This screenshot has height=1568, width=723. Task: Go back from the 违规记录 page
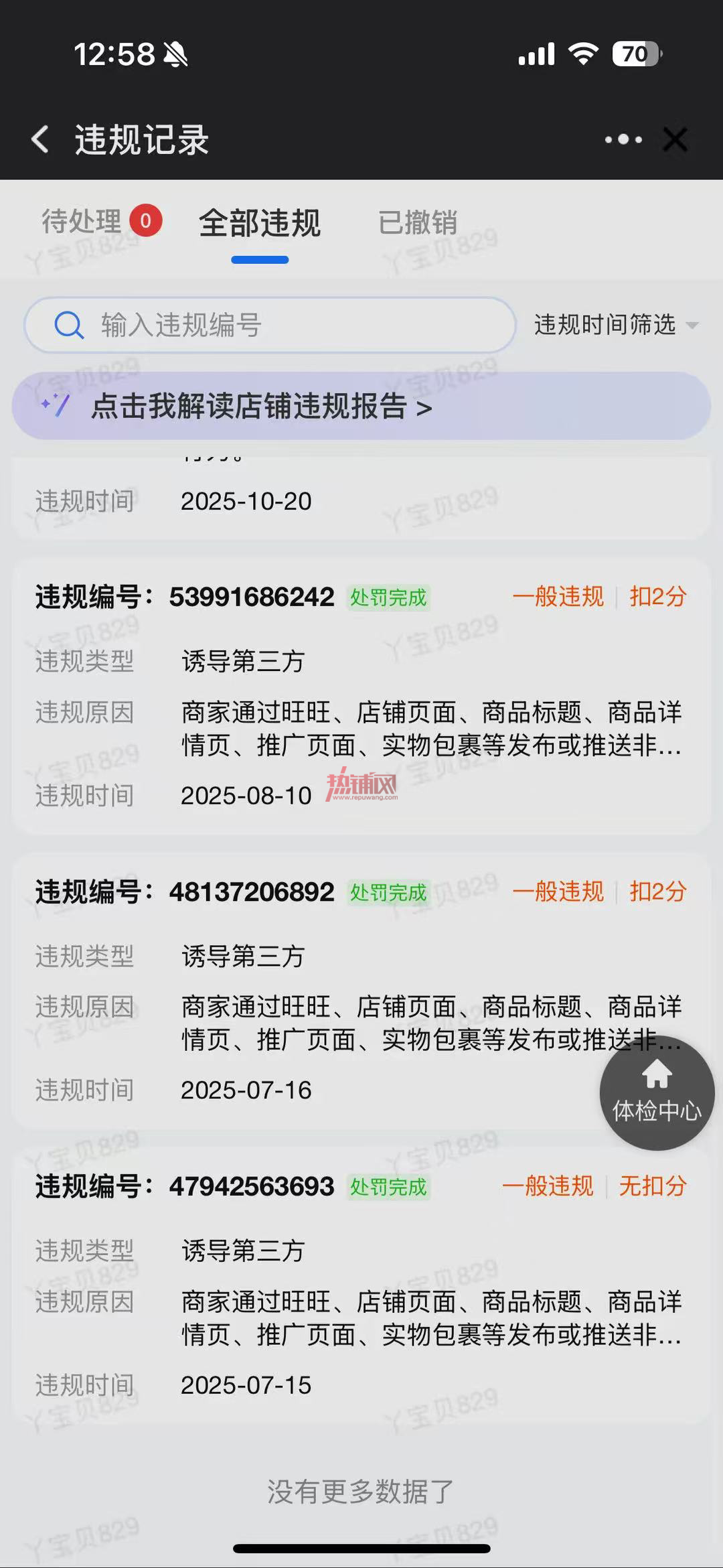tap(40, 140)
